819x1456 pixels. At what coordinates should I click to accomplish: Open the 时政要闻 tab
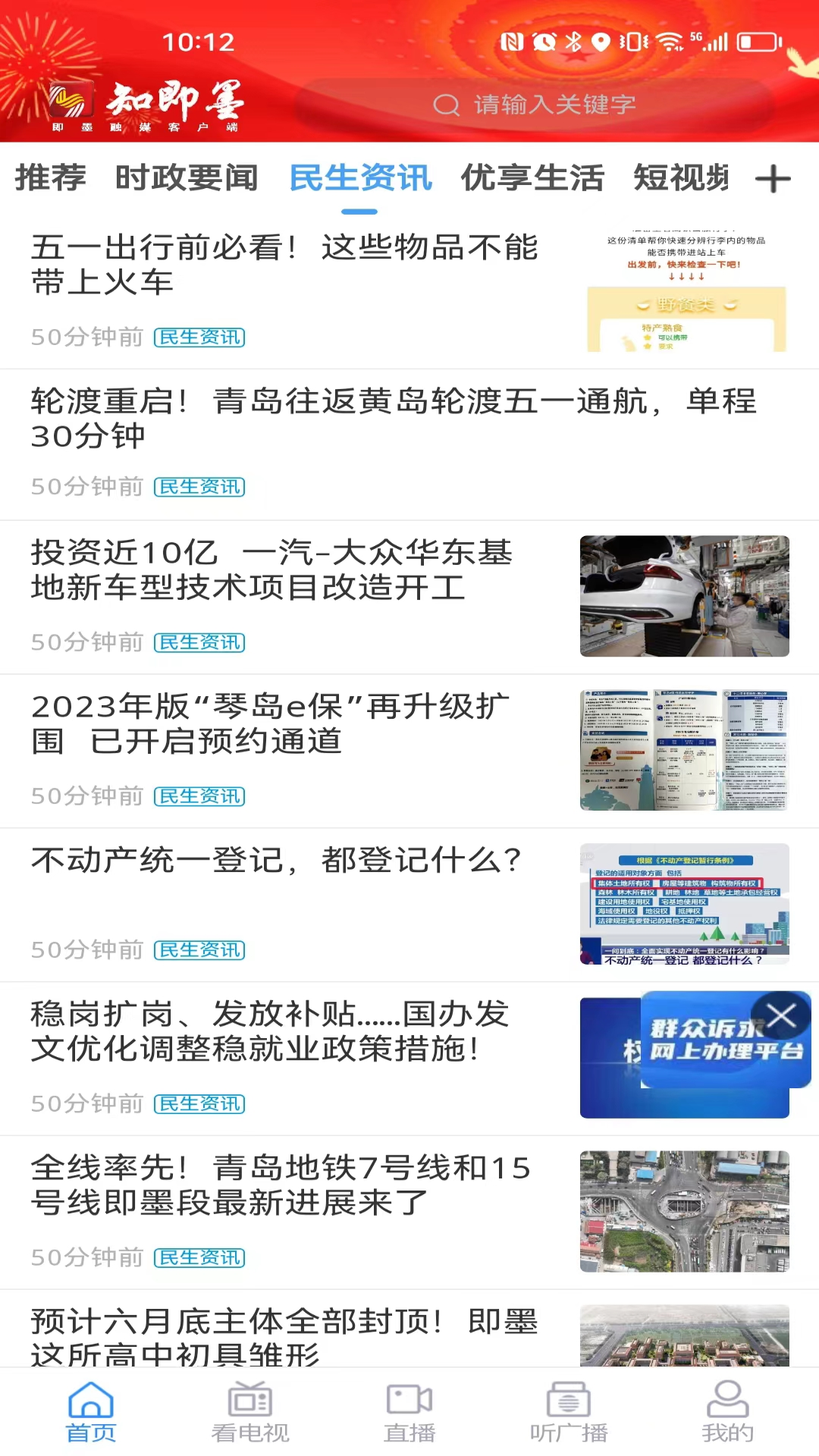point(187,178)
